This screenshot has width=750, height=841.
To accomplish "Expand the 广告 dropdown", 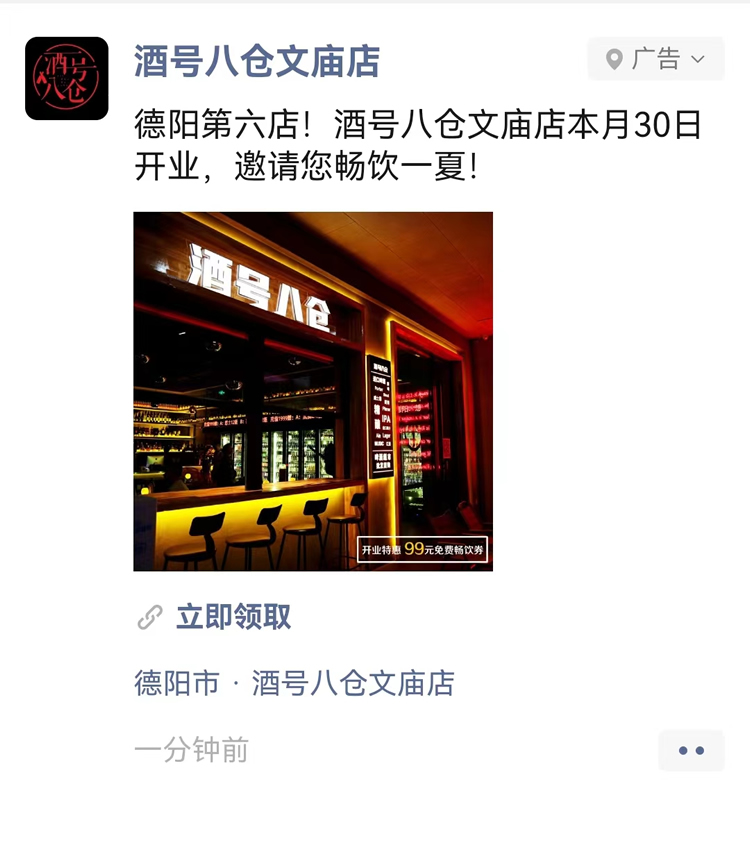I will tap(656, 59).
